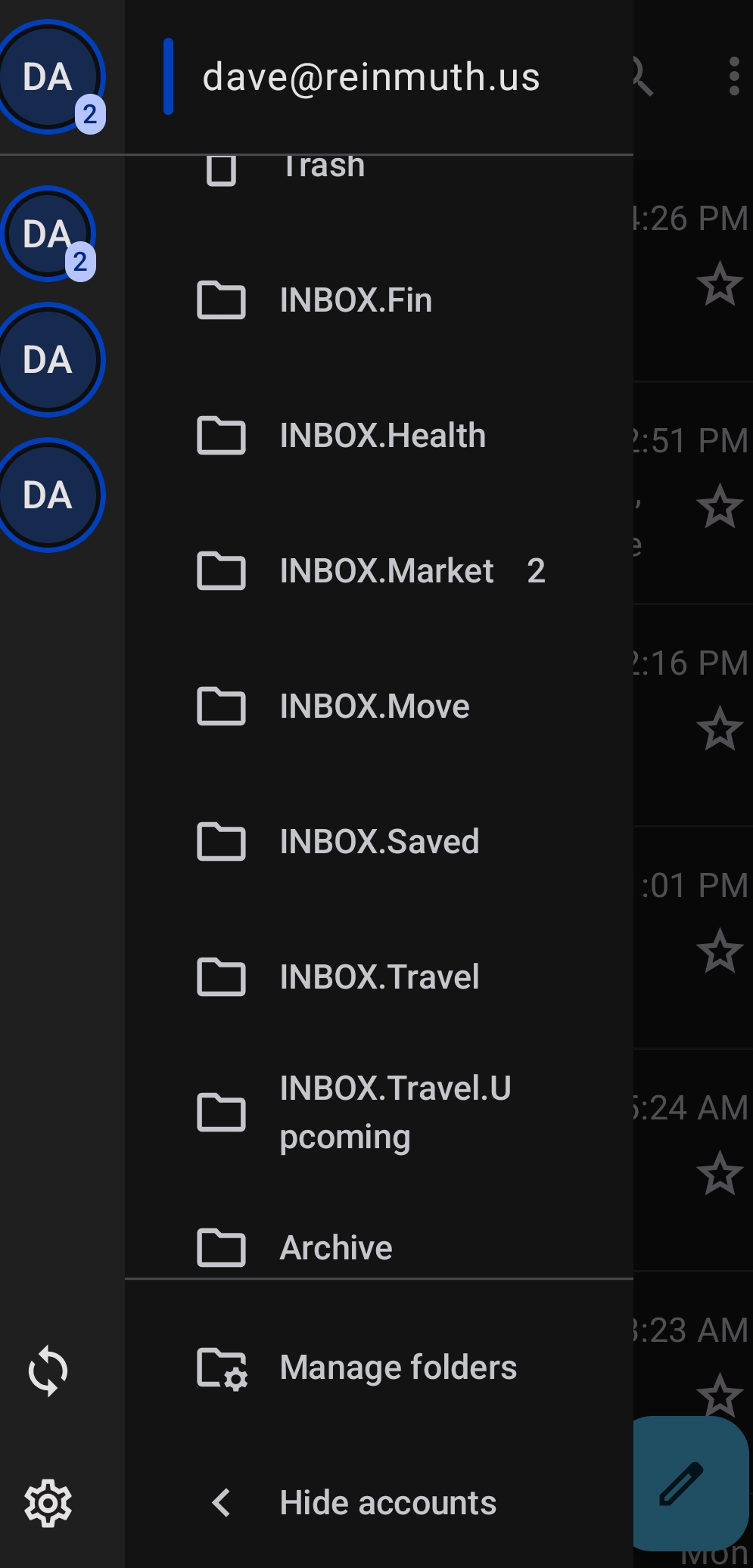Open settings gear icon
753x1568 pixels.
(48, 1503)
